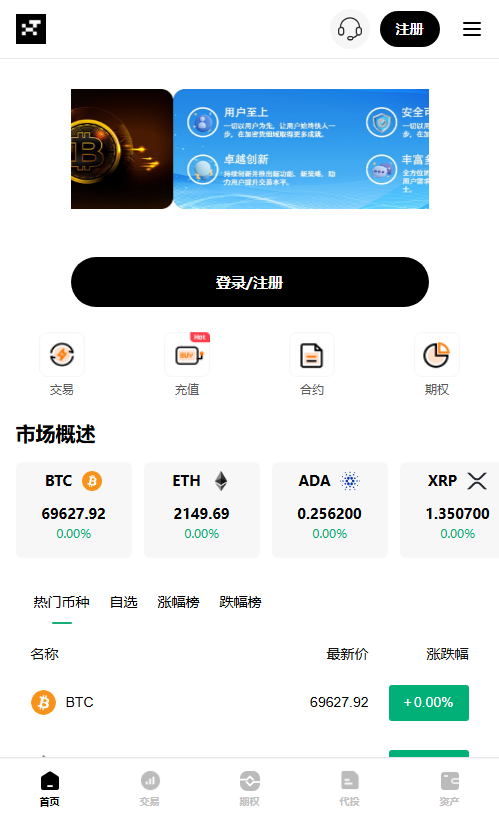Tap the 登录/注册 button

tap(250, 282)
